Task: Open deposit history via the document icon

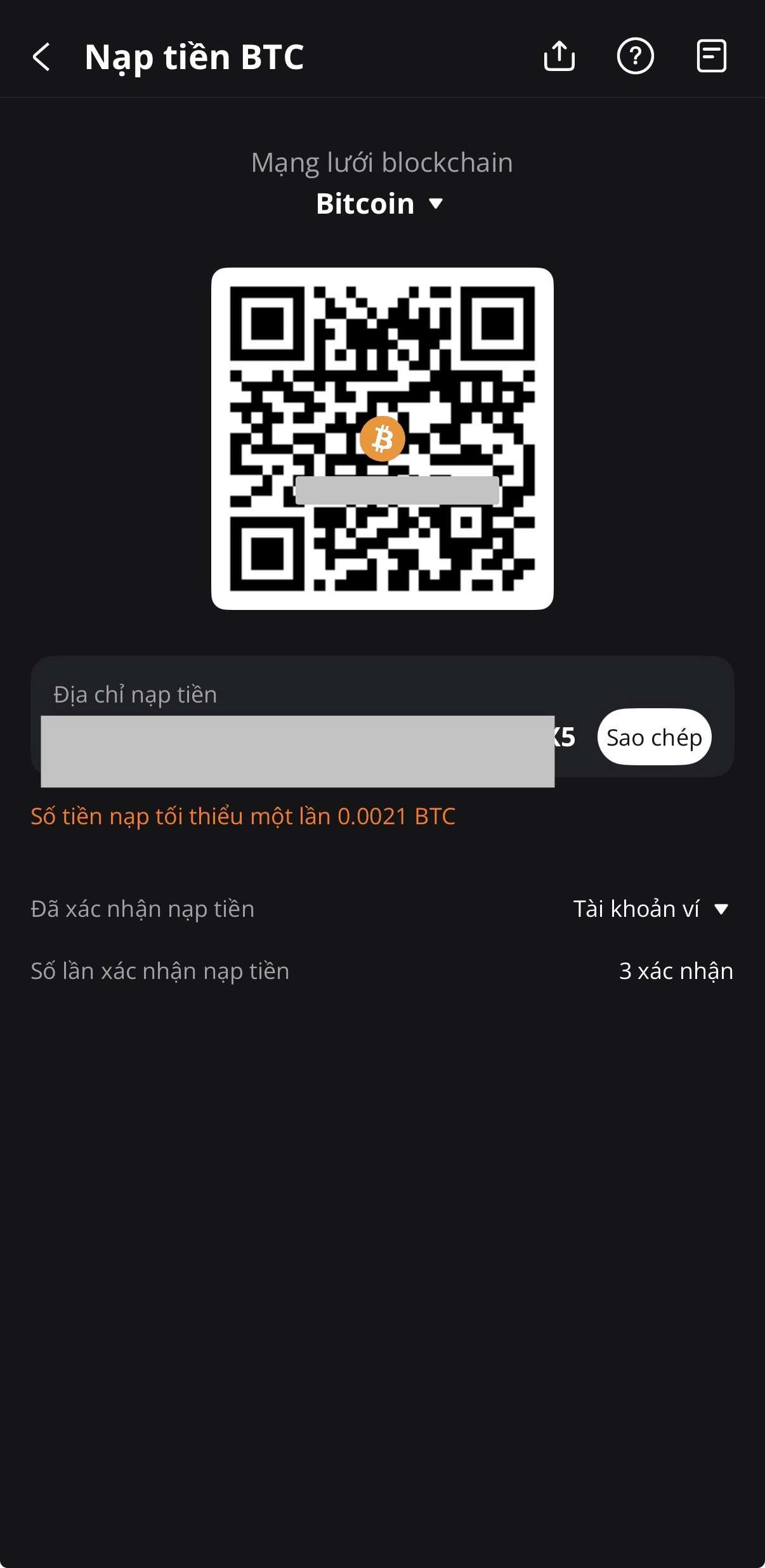Action: coord(710,57)
